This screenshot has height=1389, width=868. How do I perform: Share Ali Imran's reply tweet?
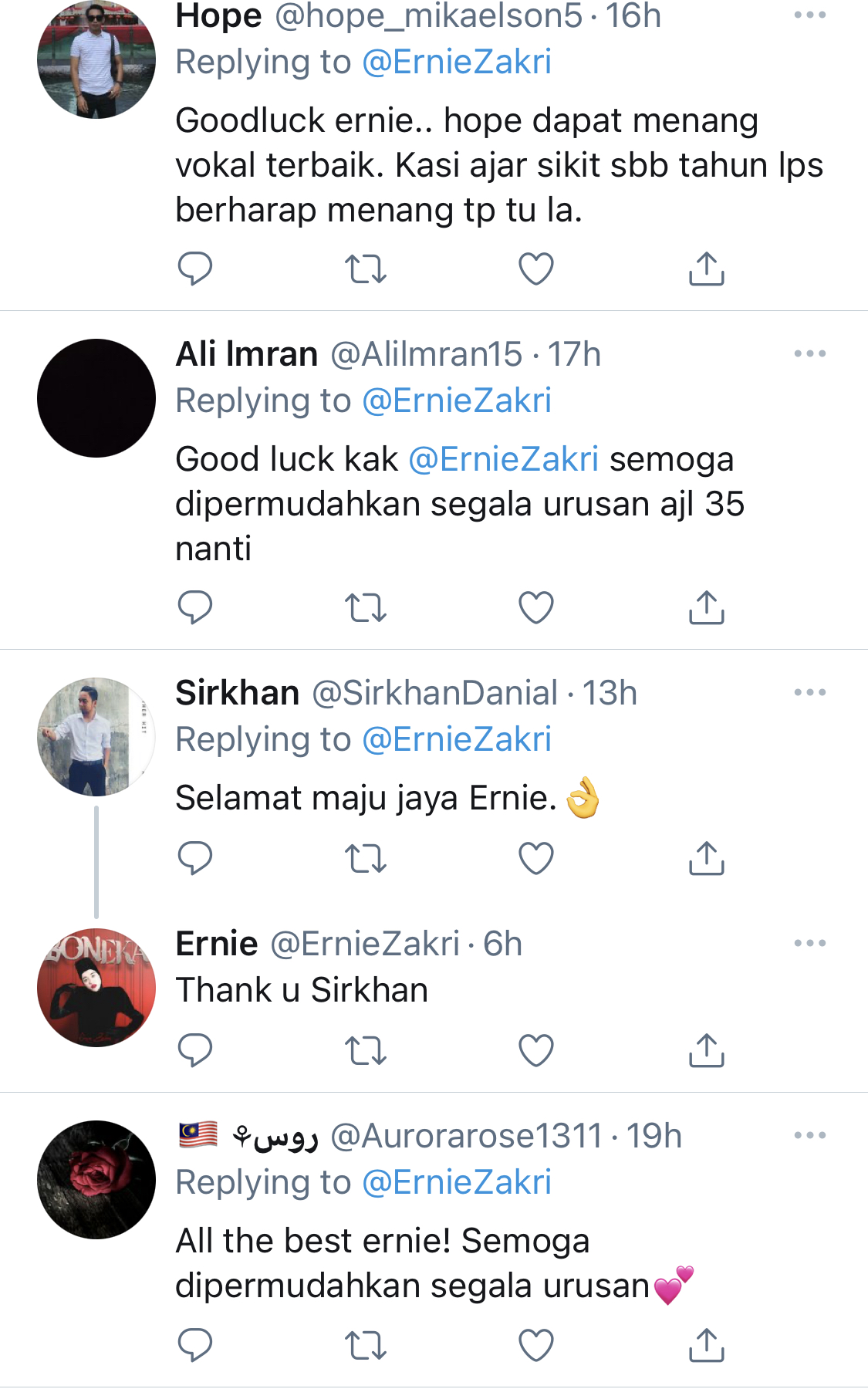pos(706,607)
